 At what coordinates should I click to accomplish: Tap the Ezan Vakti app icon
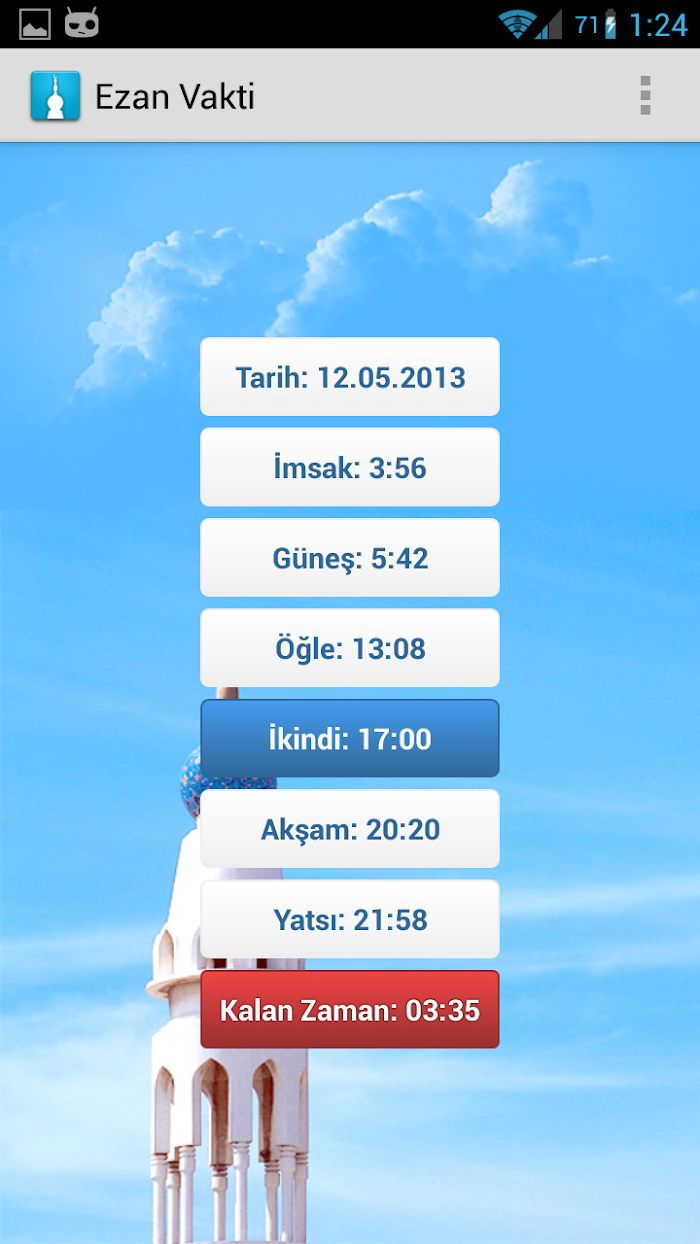coord(55,96)
